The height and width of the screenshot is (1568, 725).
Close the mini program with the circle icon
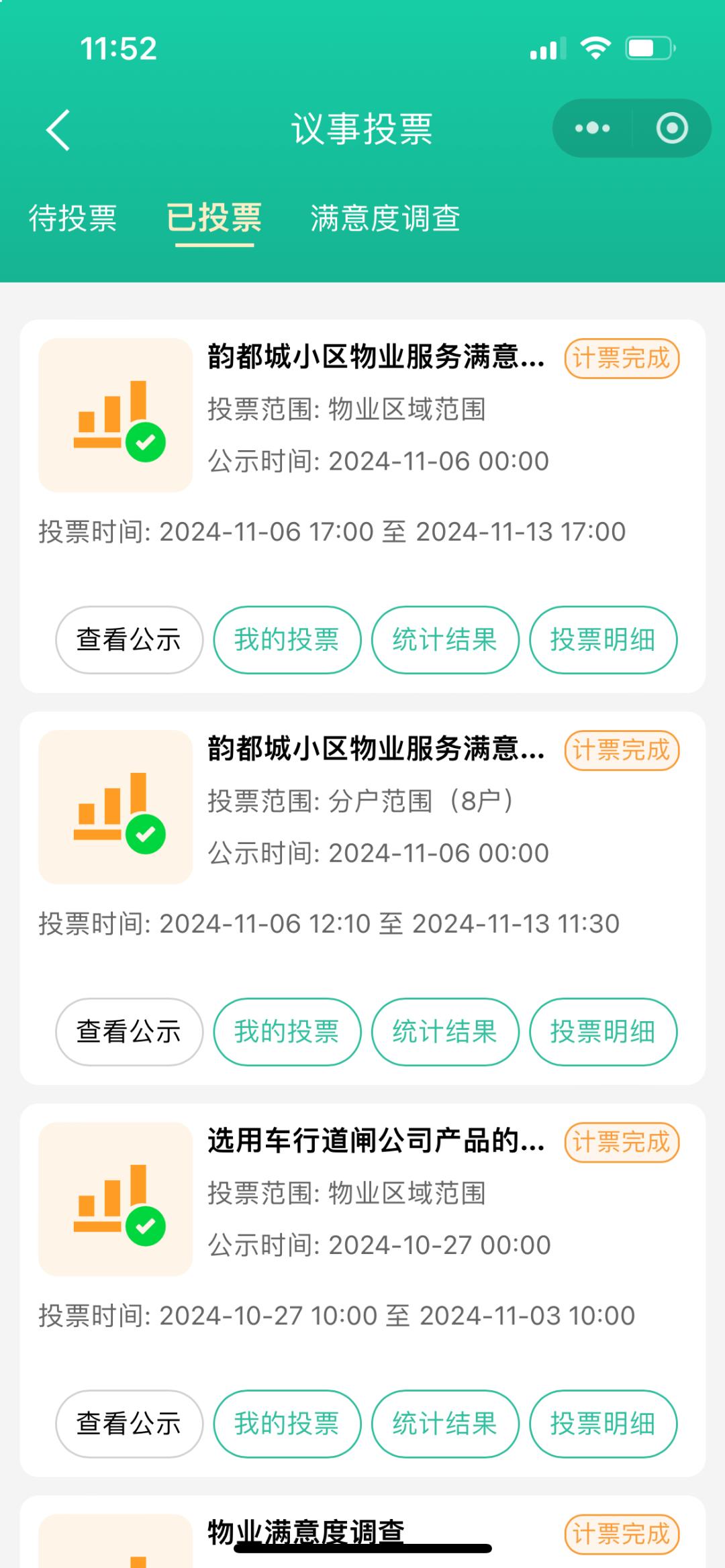click(672, 128)
